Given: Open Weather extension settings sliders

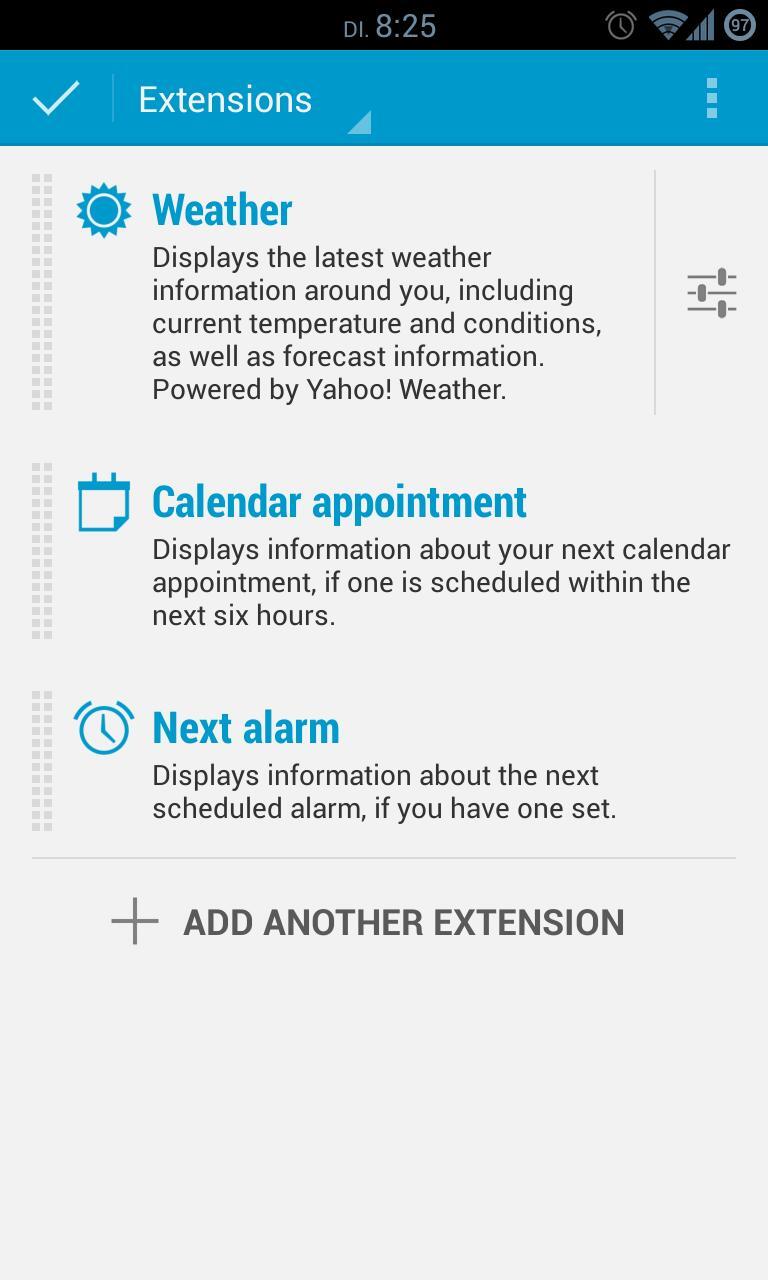Looking at the screenshot, I should (x=712, y=293).
